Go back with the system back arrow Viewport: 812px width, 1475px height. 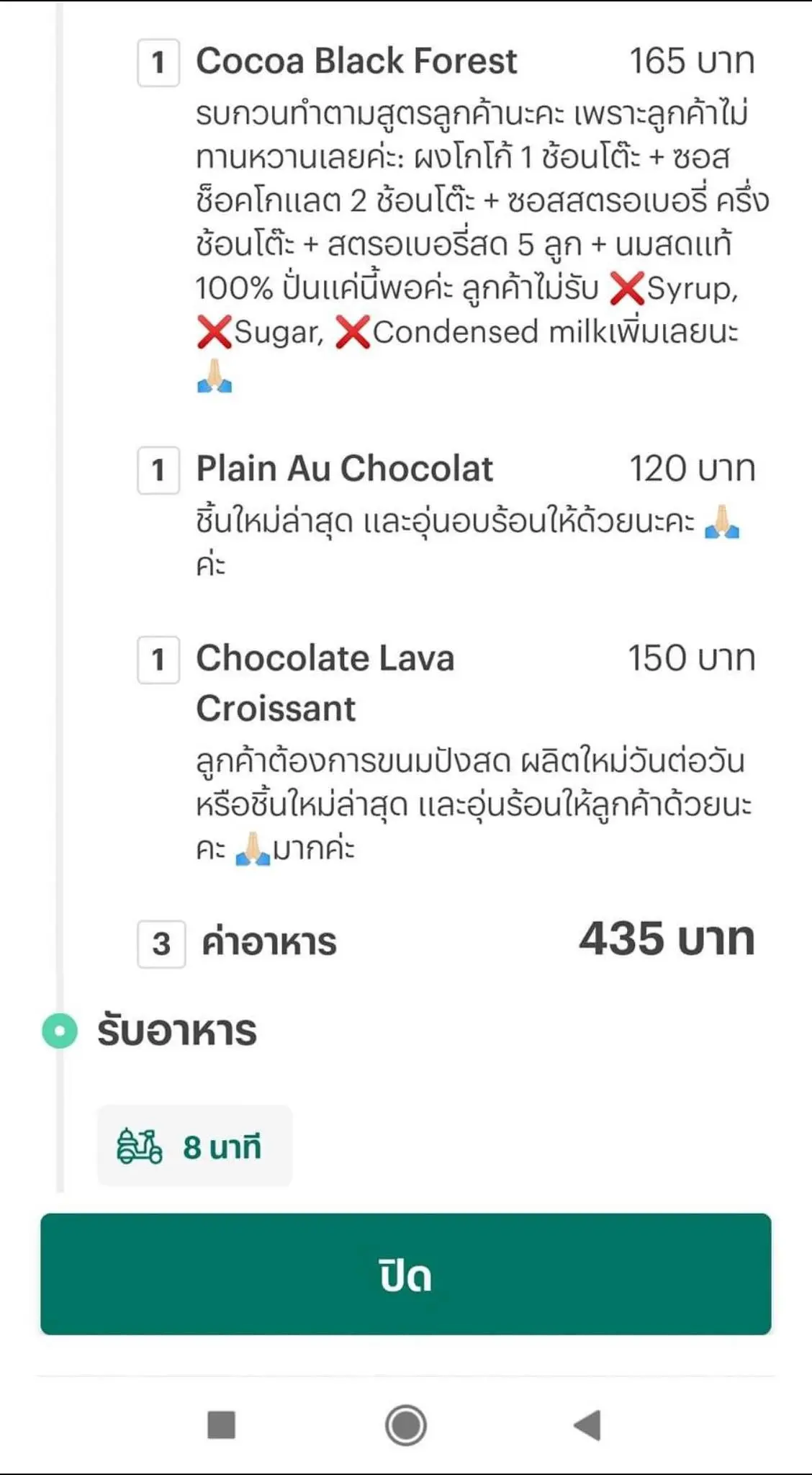[x=587, y=1425]
